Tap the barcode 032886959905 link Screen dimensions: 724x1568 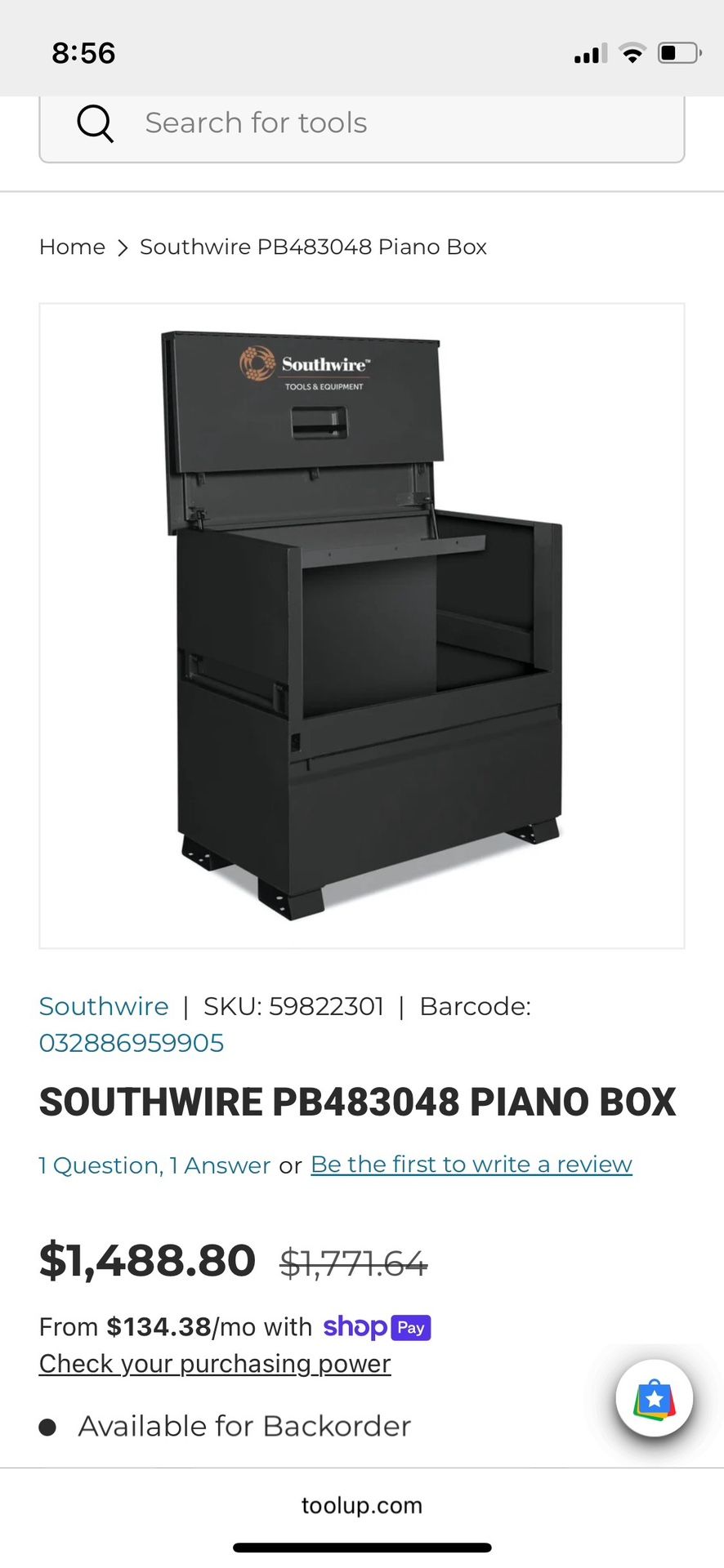click(132, 1043)
